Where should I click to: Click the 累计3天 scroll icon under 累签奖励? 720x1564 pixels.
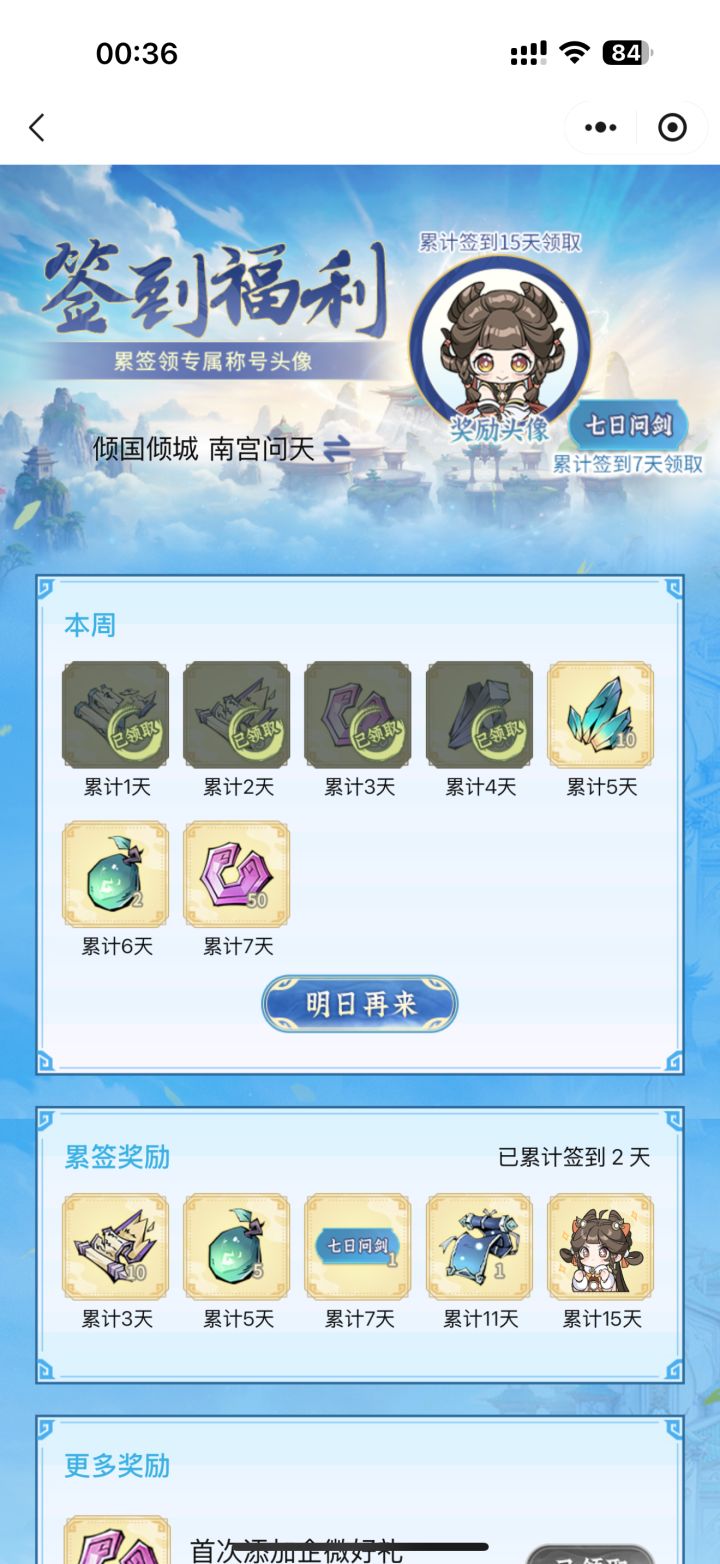[115, 1246]
